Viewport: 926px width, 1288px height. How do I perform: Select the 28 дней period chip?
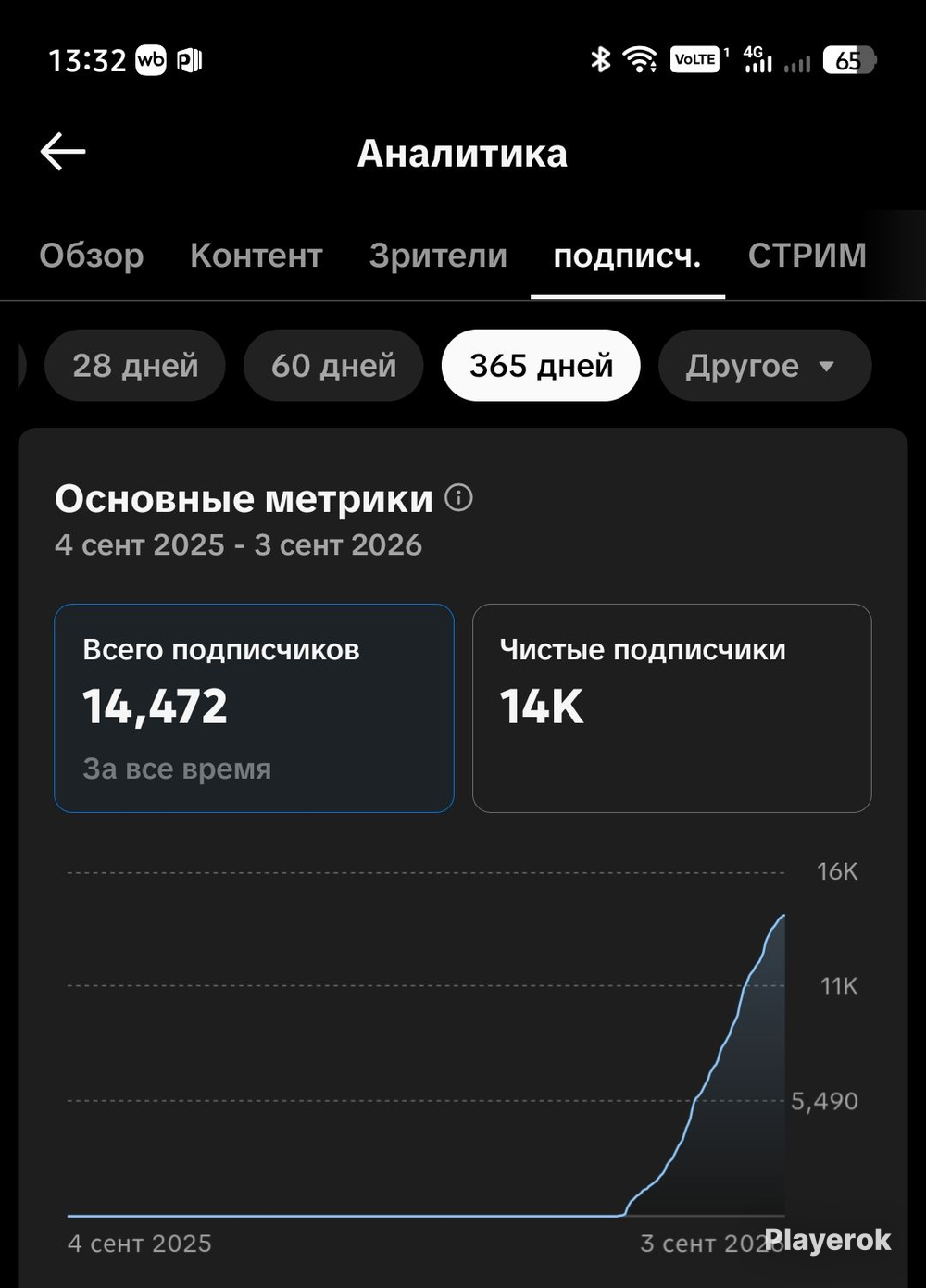(x=135, y=366)
